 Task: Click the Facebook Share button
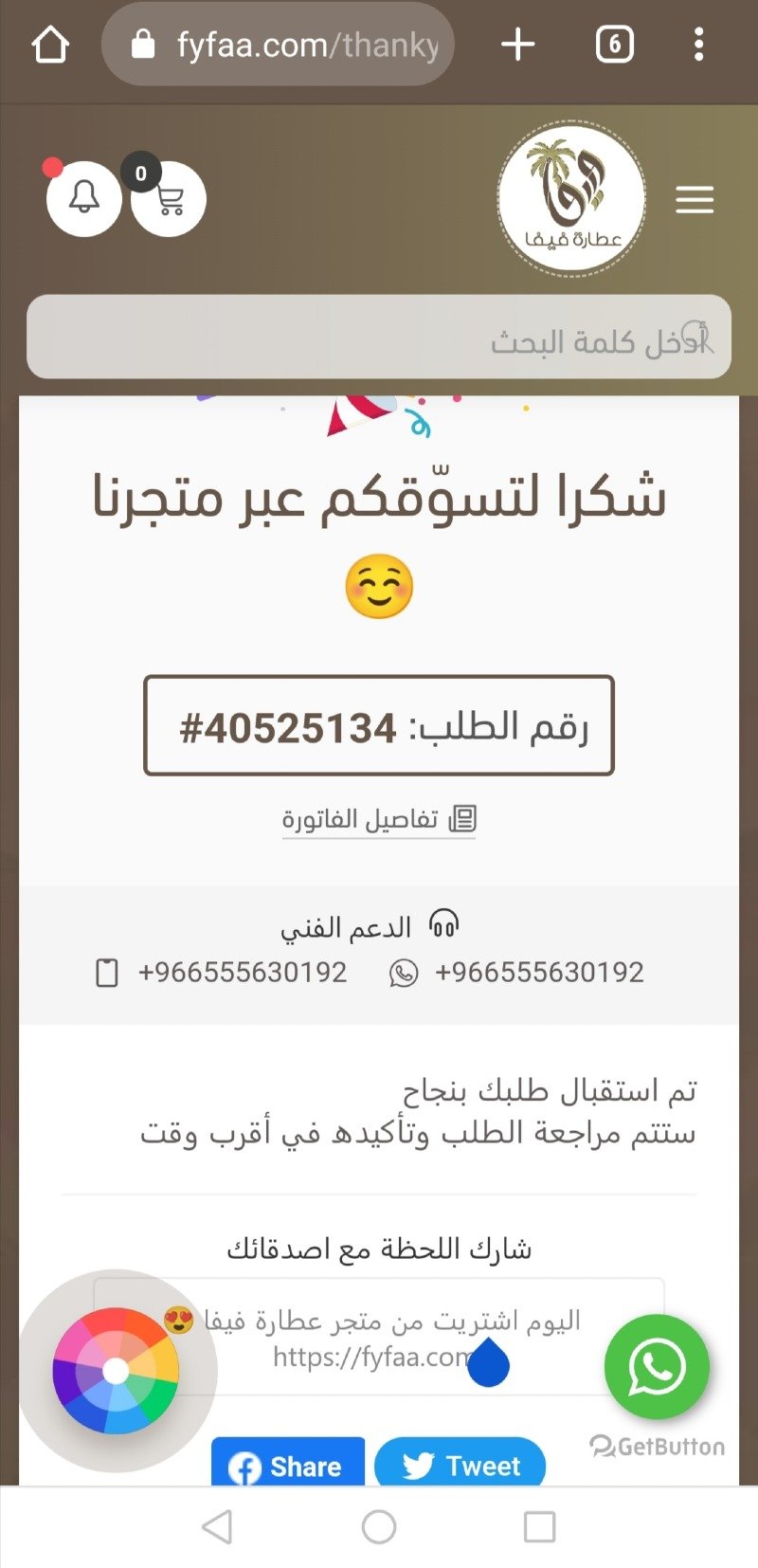point(287,1465)
